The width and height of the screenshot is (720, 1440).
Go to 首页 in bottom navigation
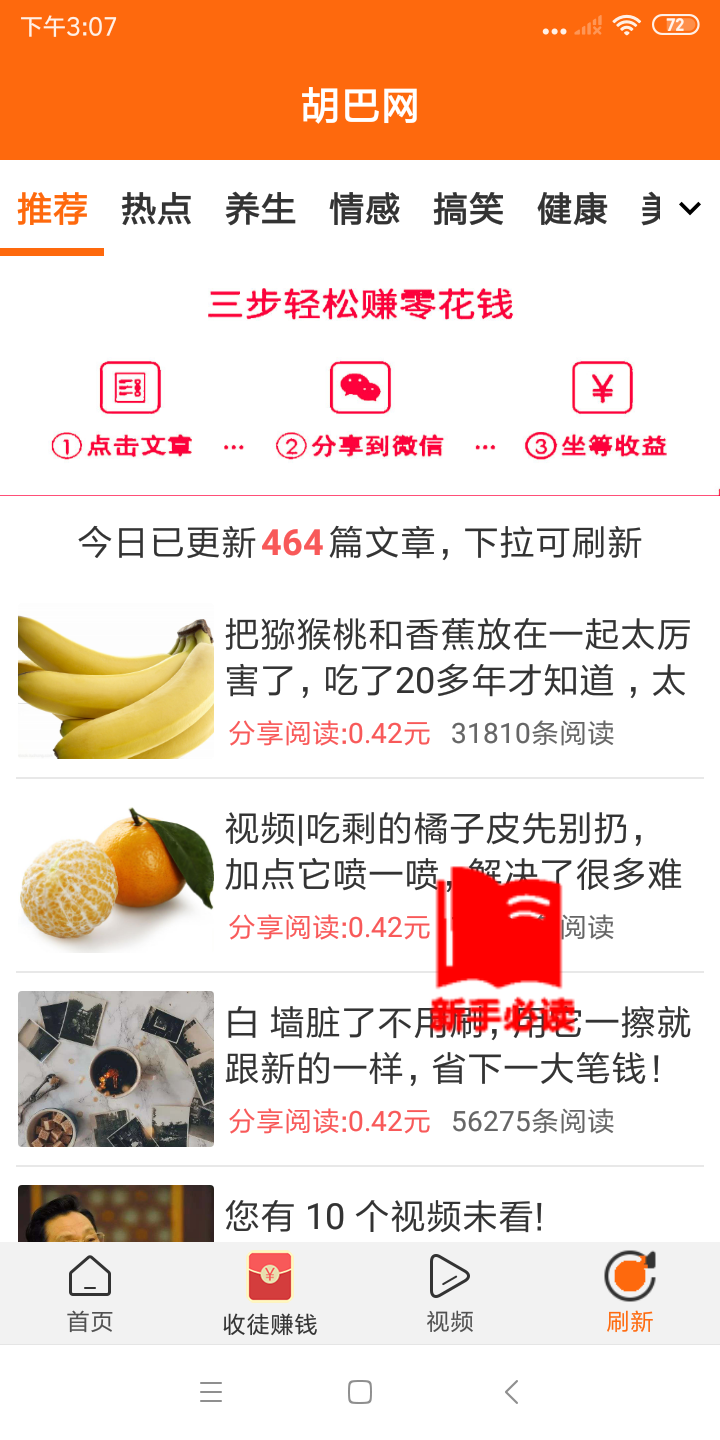(90, 1294)
